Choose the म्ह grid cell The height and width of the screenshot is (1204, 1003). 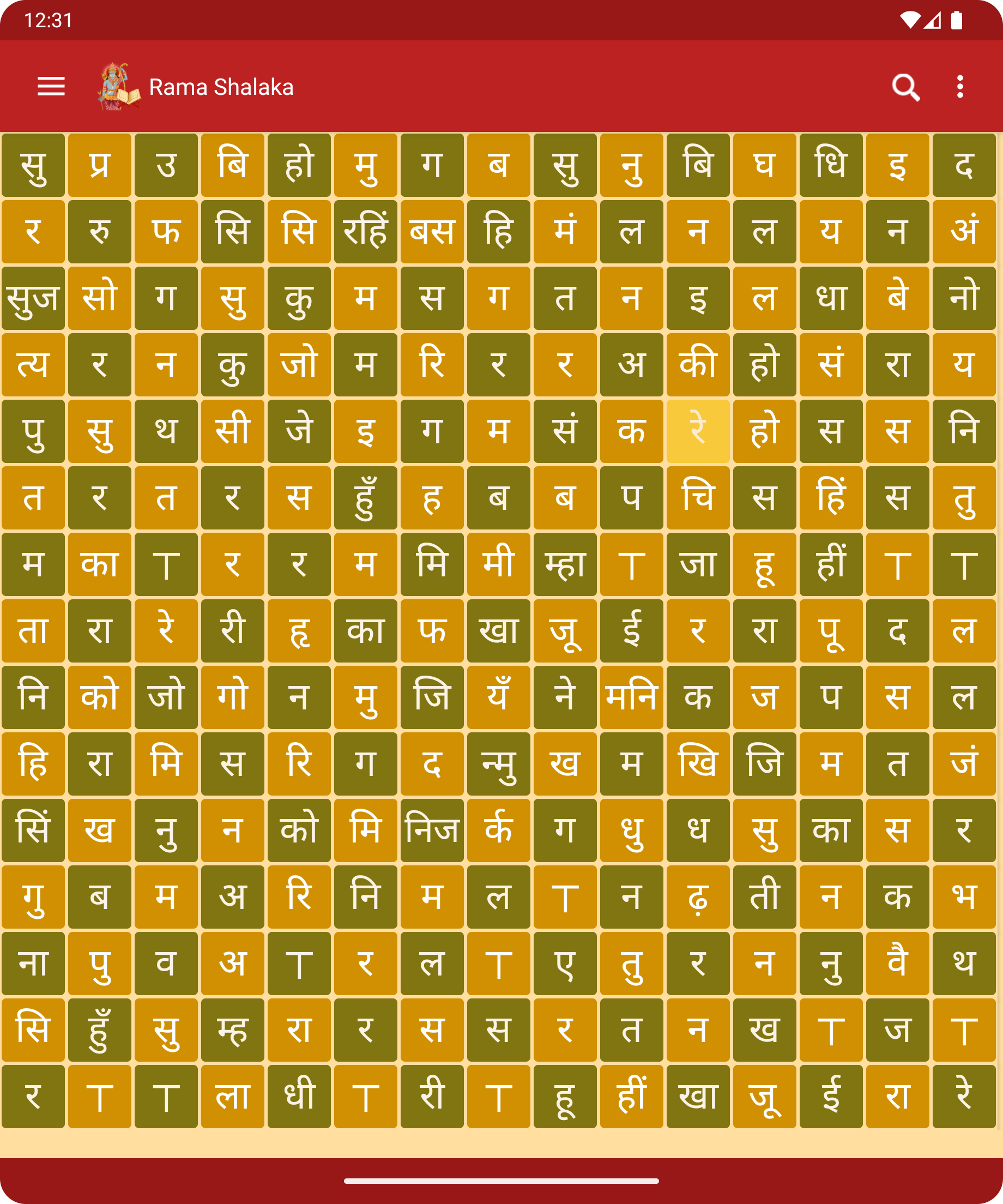[x=233, y=1030]
